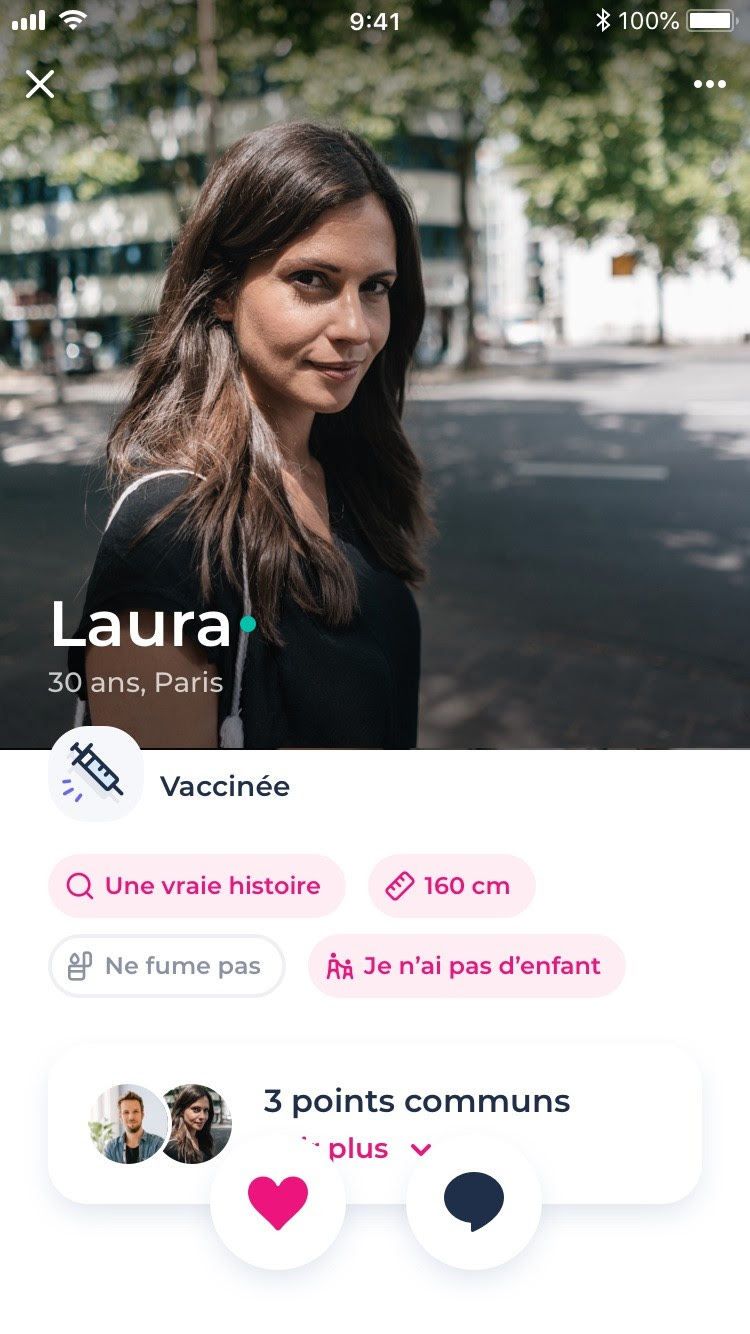Expand the 3 points communs card
Viewport: 750px width, 1334px height.
375,1124
